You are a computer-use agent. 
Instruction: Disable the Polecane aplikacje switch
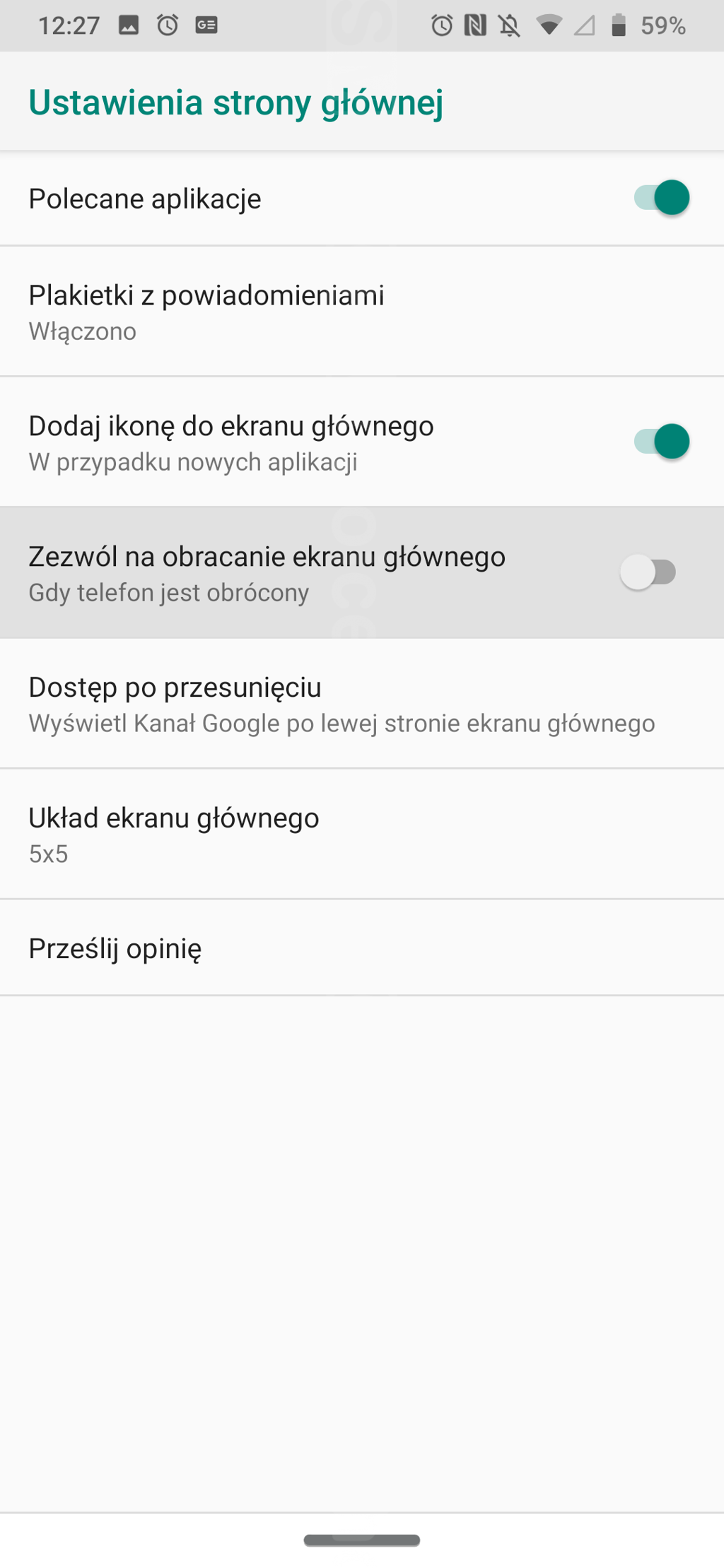(661, 198)
